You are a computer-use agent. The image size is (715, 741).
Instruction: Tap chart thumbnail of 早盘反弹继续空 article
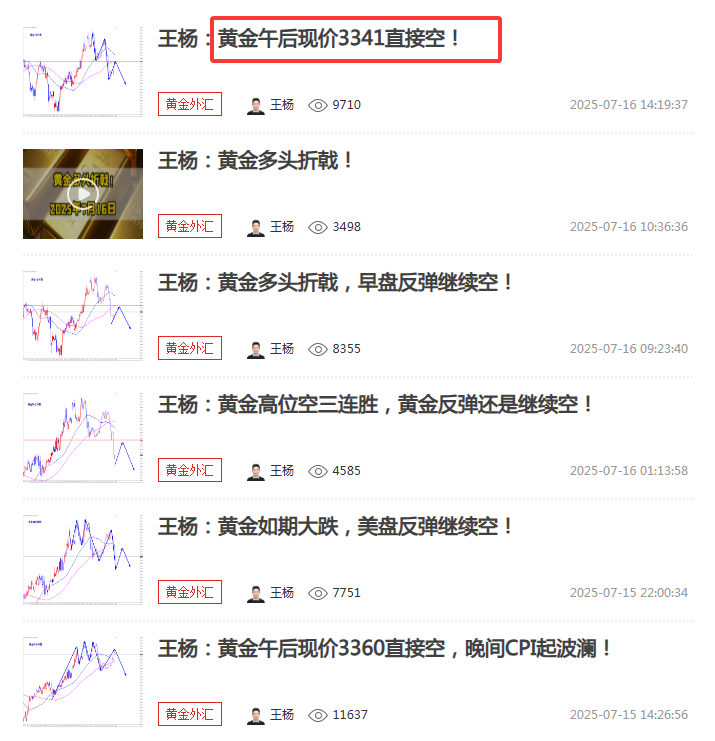click(83, 316)
